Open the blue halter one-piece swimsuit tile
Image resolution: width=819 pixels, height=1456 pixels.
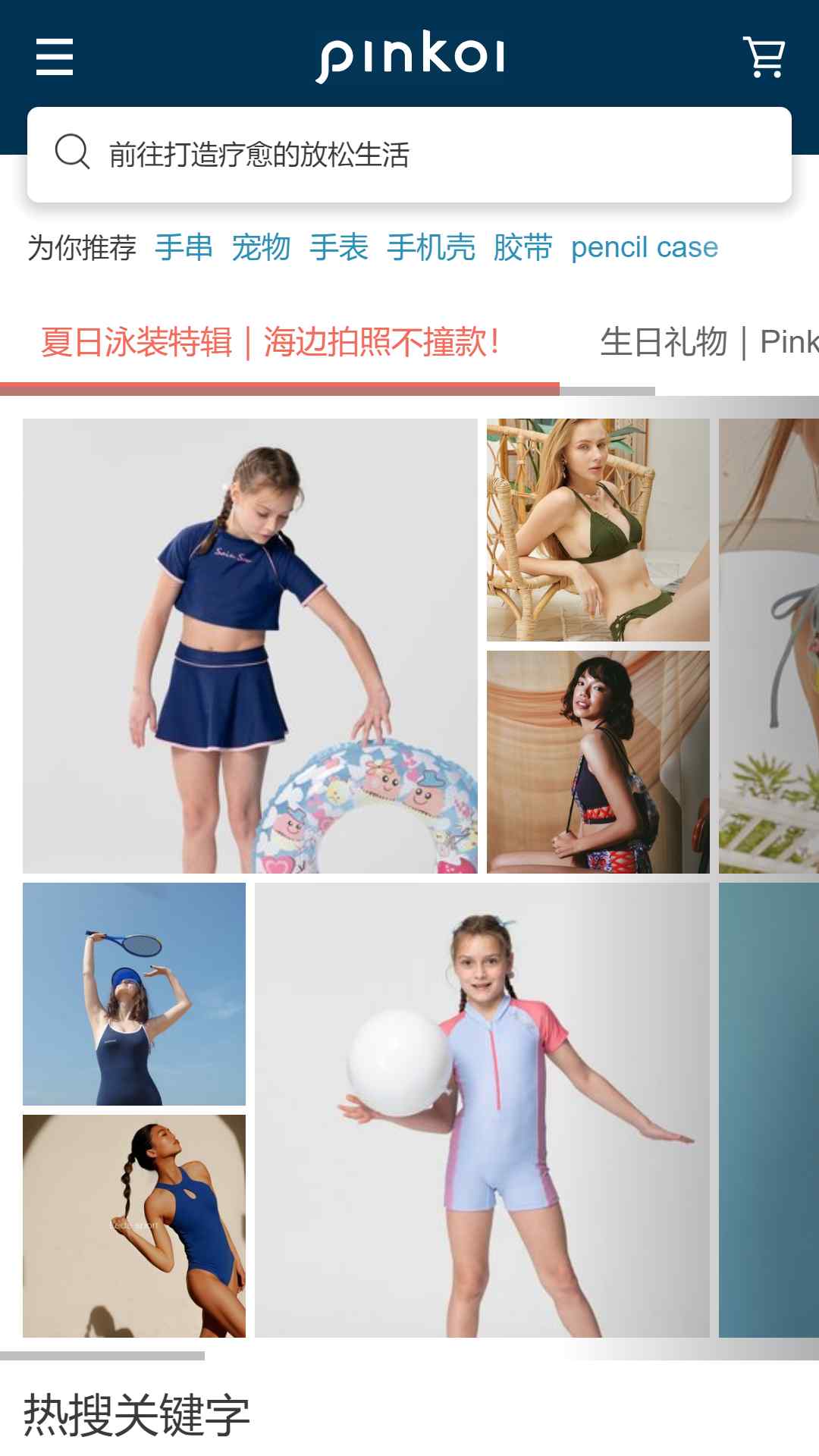(134, 1226)
